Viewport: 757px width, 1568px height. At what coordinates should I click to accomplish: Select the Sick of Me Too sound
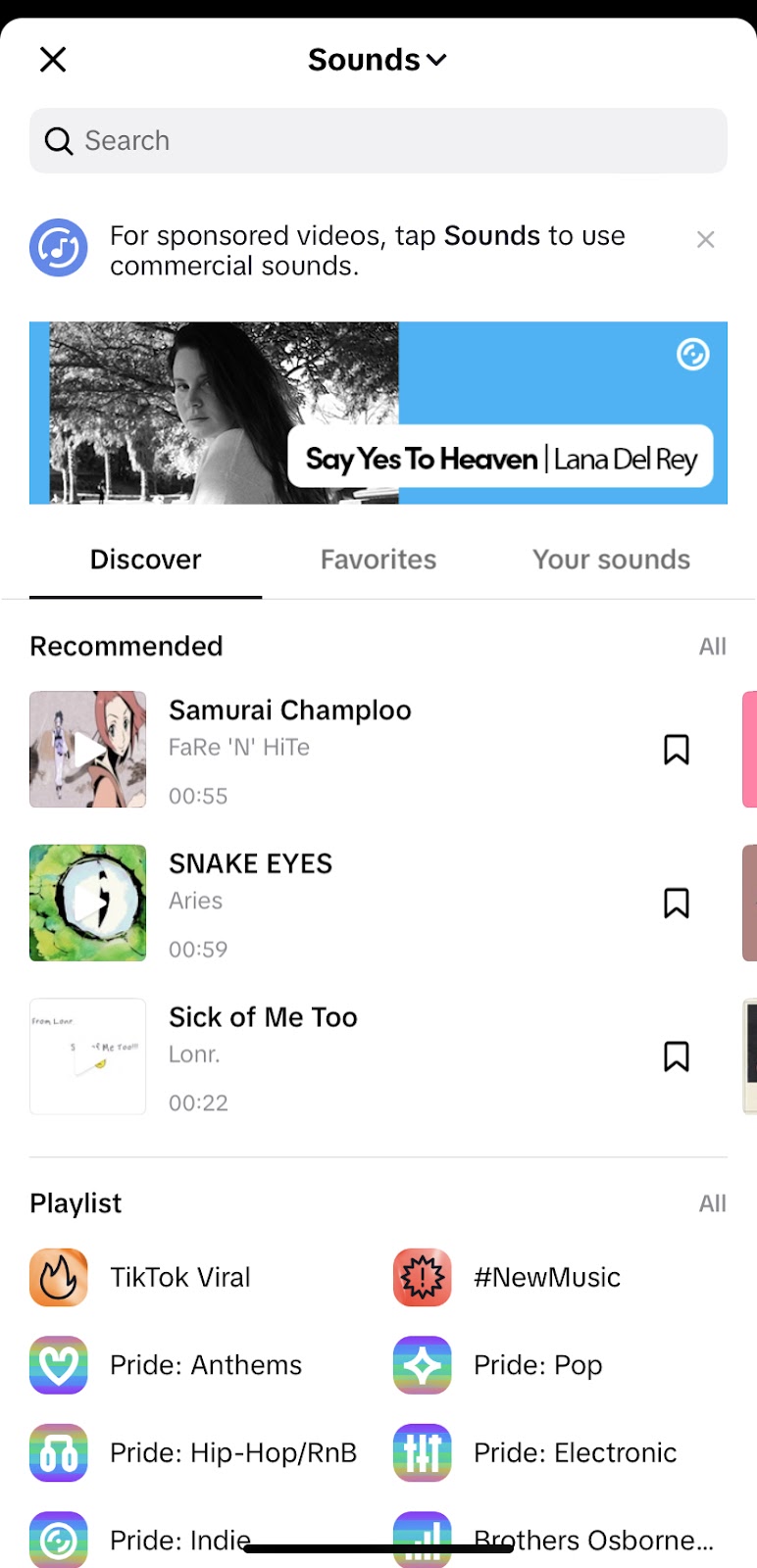(x=263, y=1017)
